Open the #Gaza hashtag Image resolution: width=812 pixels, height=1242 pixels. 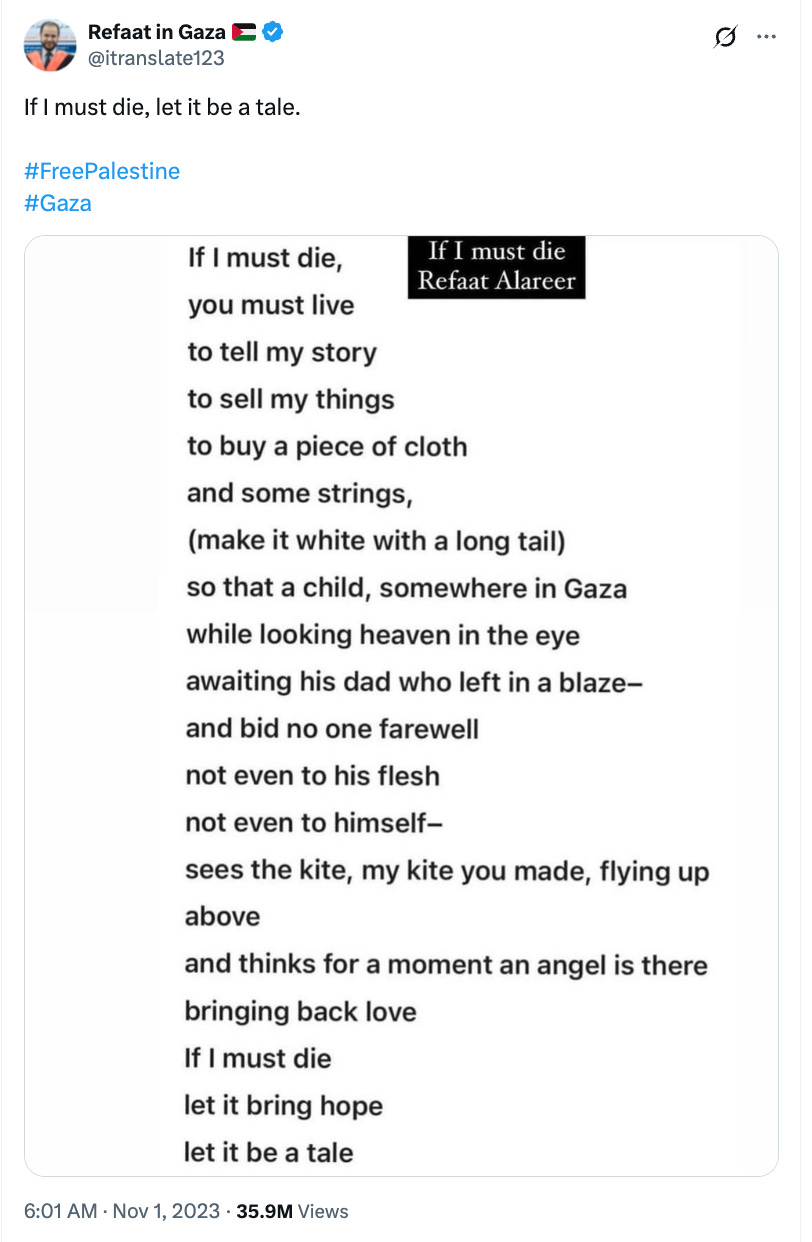(x=58, y=203)
